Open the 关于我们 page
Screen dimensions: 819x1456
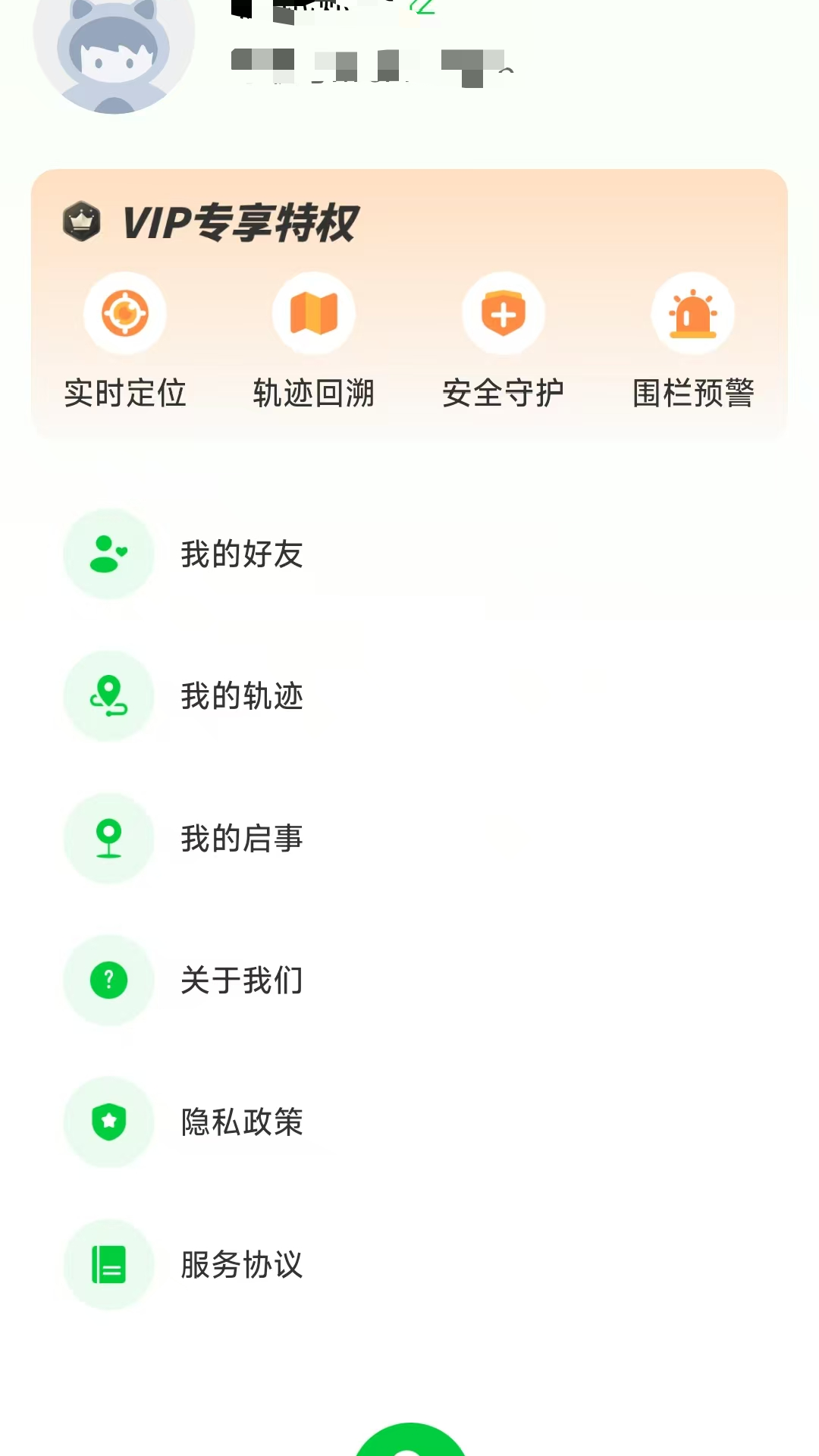click(240, 980)
